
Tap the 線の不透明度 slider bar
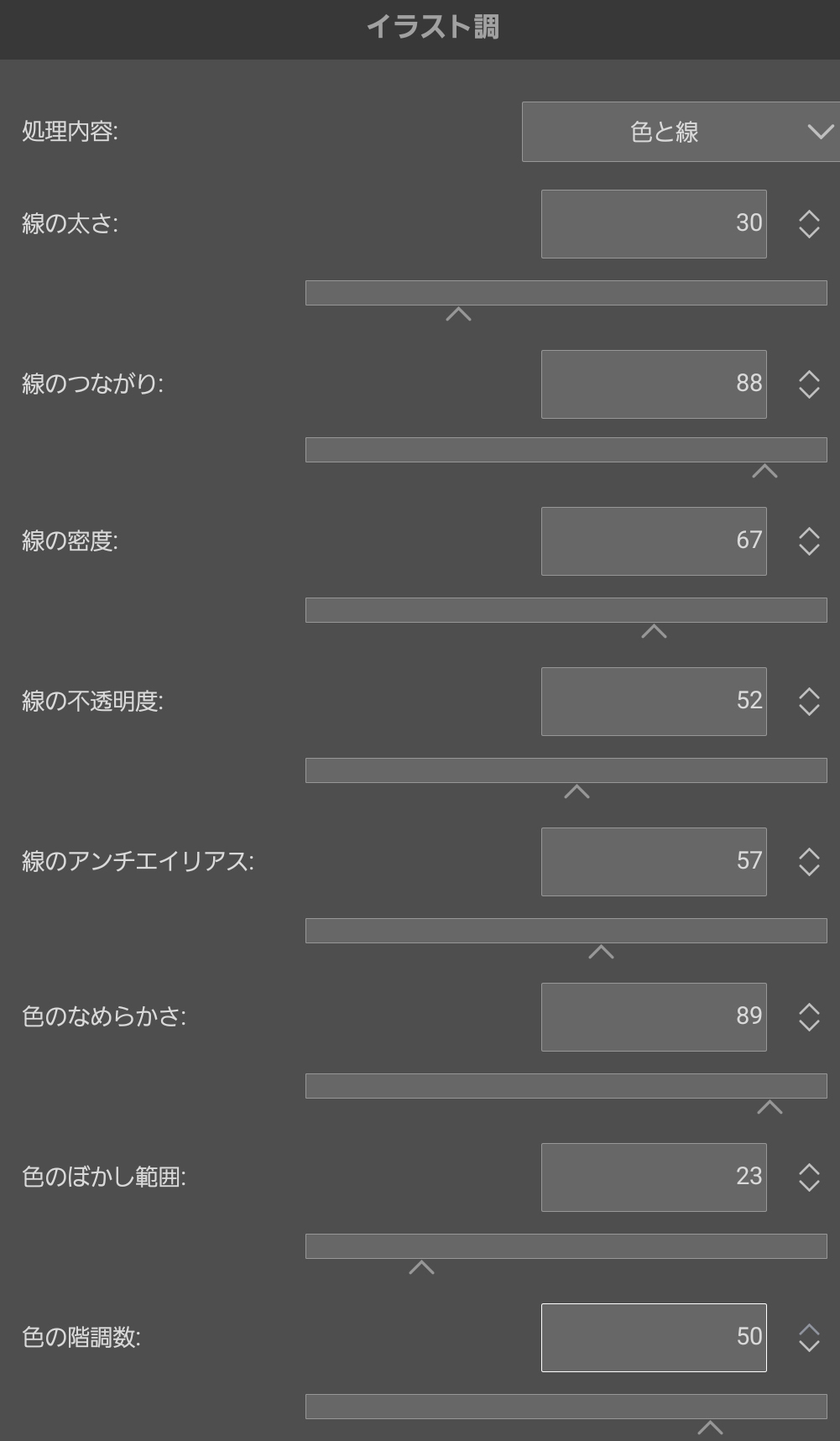click(x=566, y=770)
